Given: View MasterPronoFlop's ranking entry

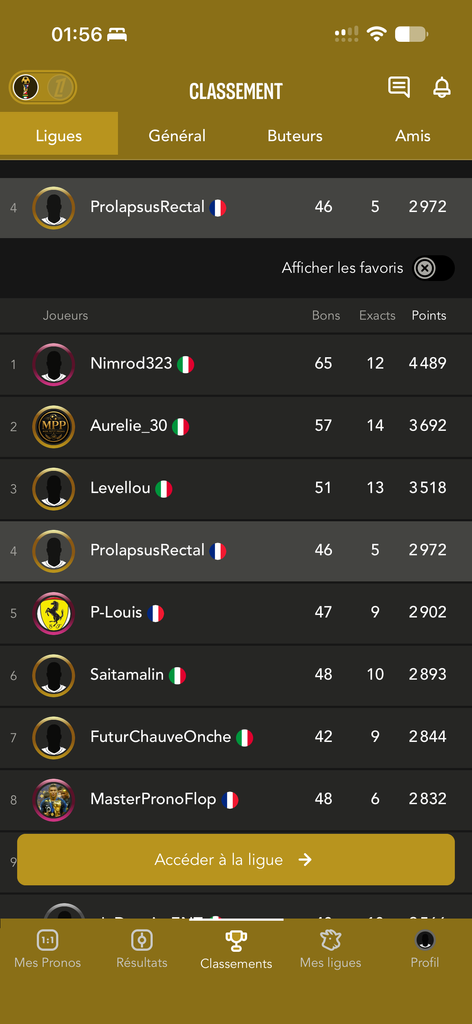Looking at the screenshot, I should 236,799.
